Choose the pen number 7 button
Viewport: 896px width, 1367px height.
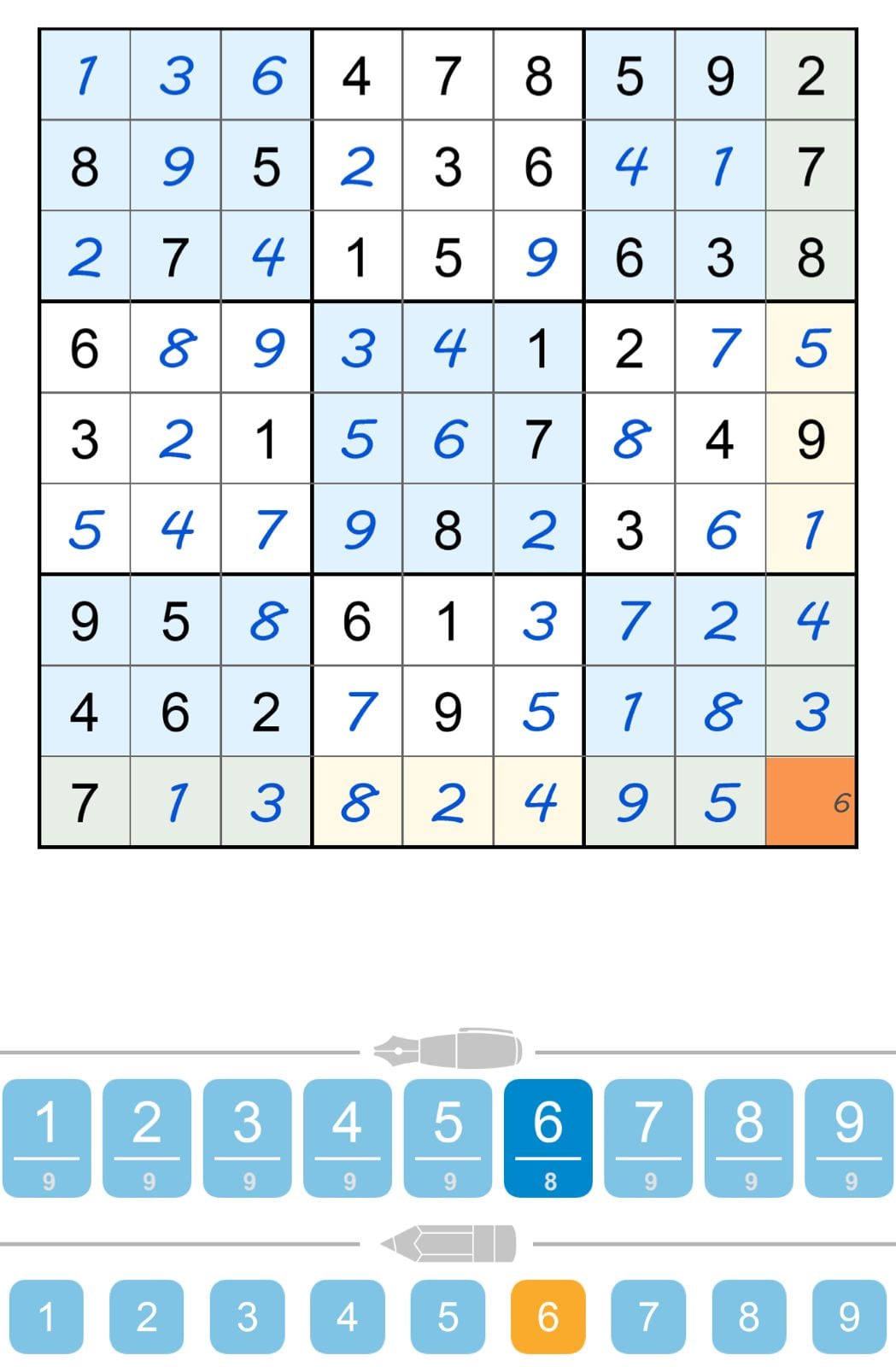click(648, 1136)
